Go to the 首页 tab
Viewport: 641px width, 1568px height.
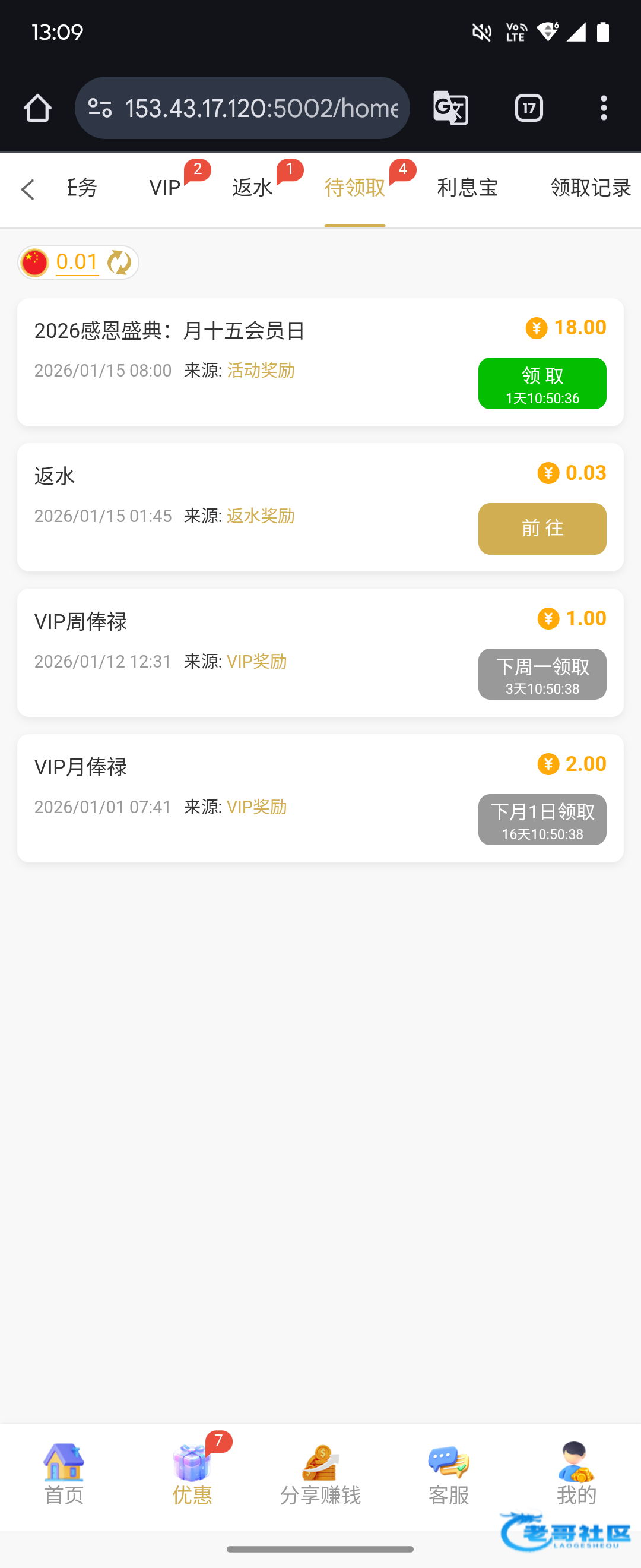tap(64, 1473)
